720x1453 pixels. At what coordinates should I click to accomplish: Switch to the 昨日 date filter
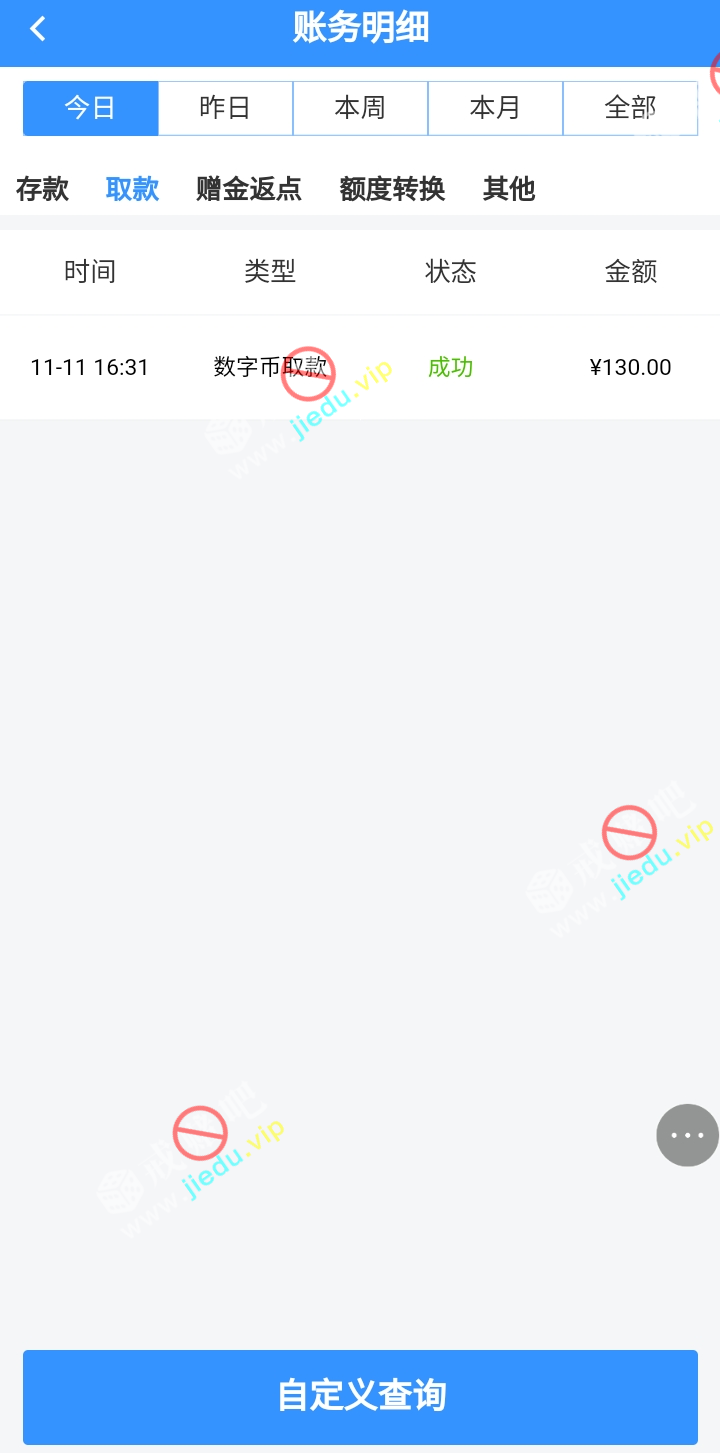[225, 108]
